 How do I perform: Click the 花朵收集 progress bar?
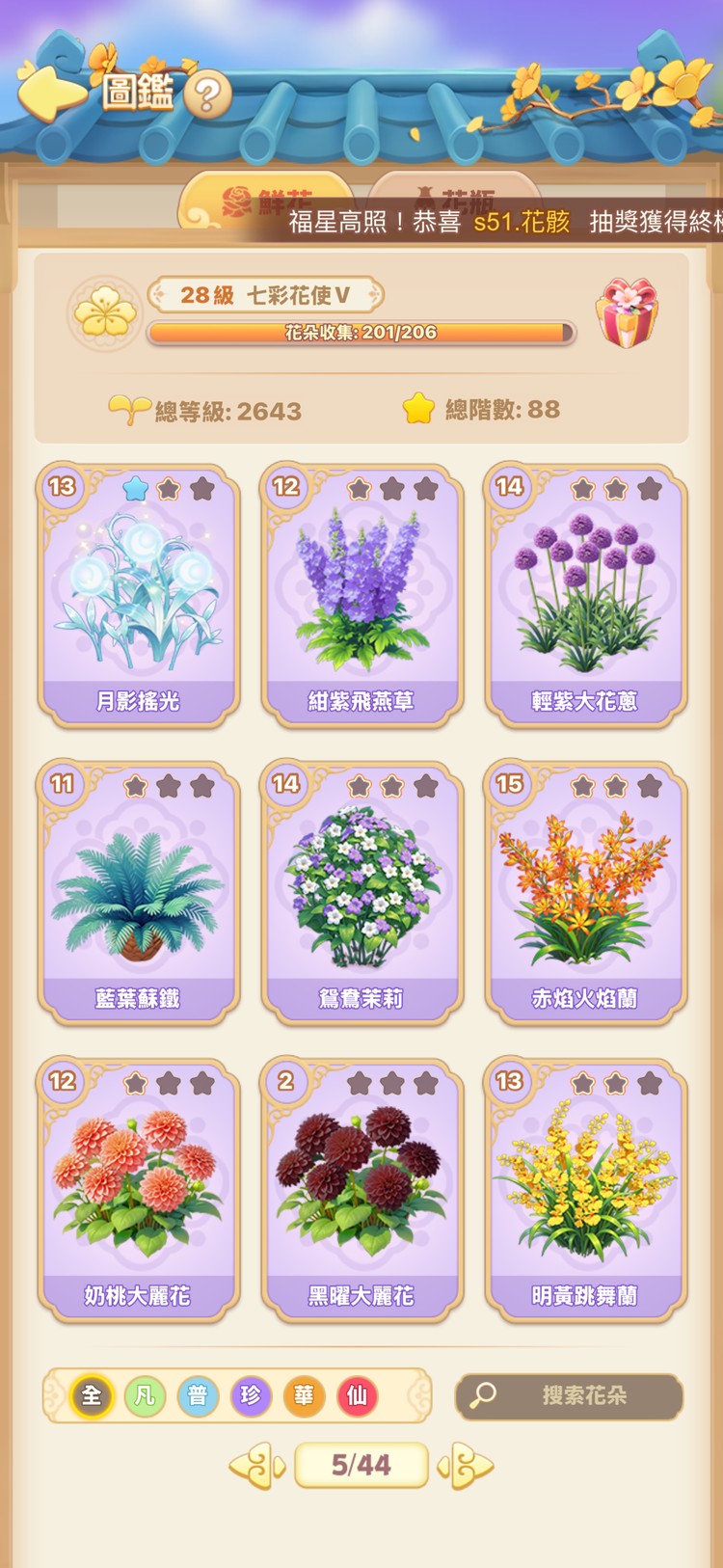point(360,334)
